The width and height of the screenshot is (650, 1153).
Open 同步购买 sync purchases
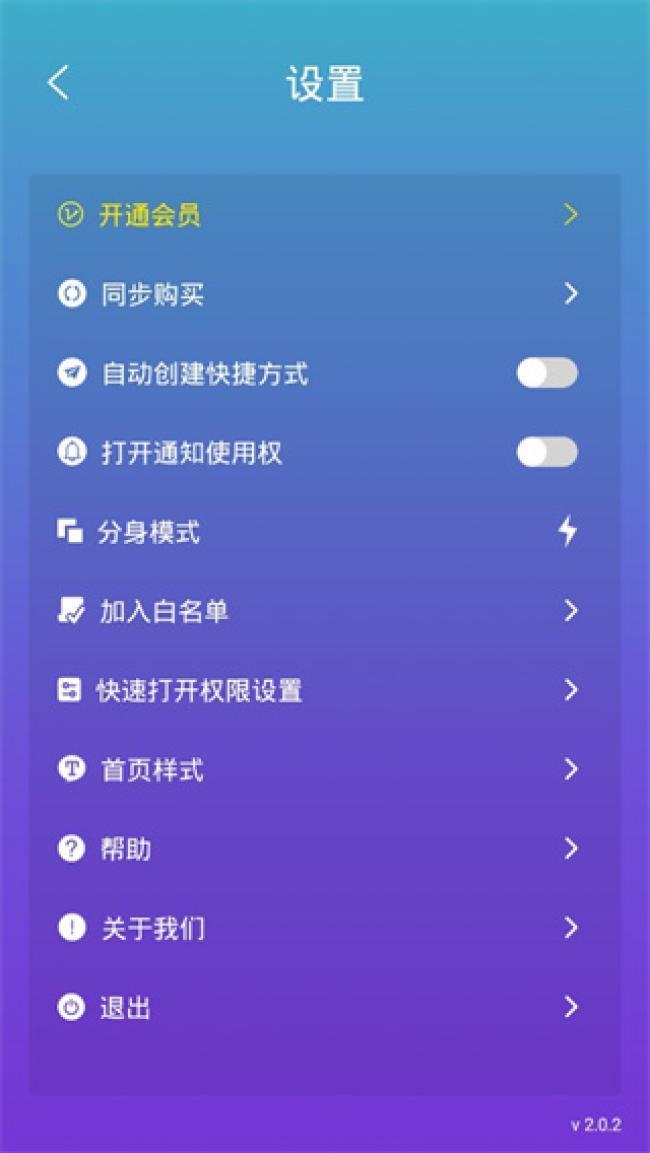click(153, 294)
